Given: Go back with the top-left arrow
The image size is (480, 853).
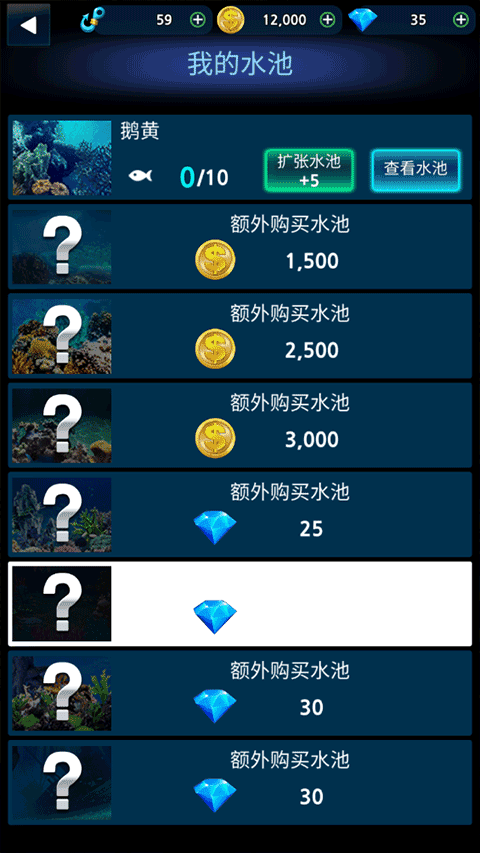Looking at the screenshot, I should point(28,25).
